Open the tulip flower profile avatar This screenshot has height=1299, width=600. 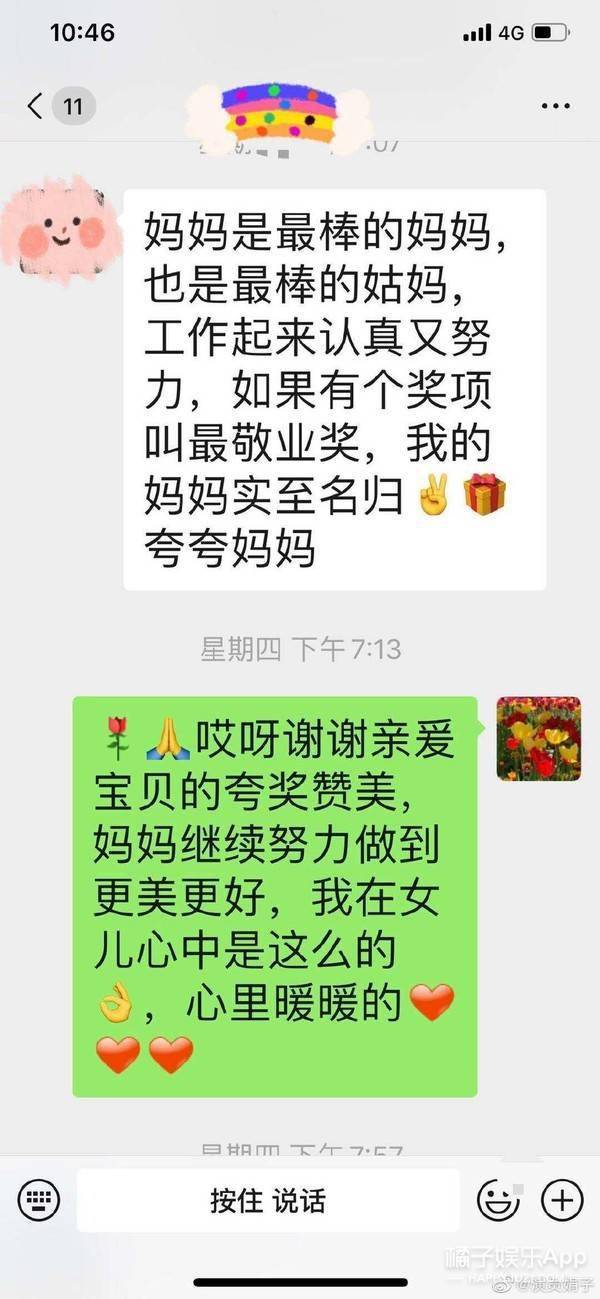539,739
